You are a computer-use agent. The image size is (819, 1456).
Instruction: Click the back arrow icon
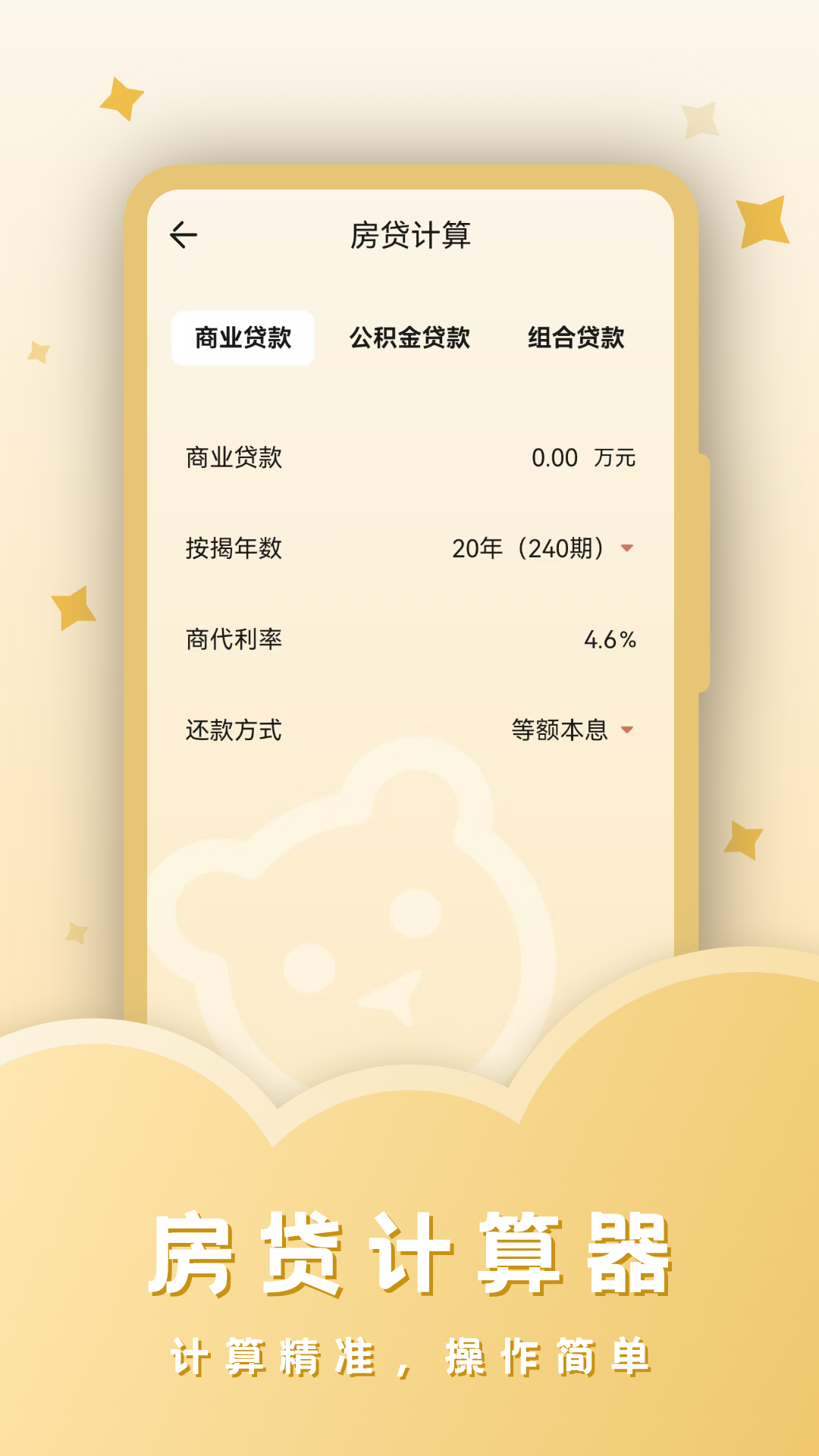(184, 235)
